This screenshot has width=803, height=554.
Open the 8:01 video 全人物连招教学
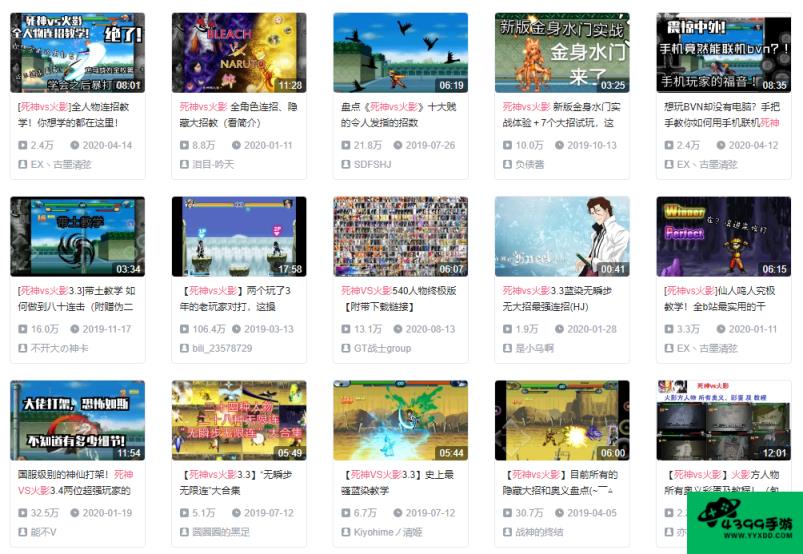[77, 53]
